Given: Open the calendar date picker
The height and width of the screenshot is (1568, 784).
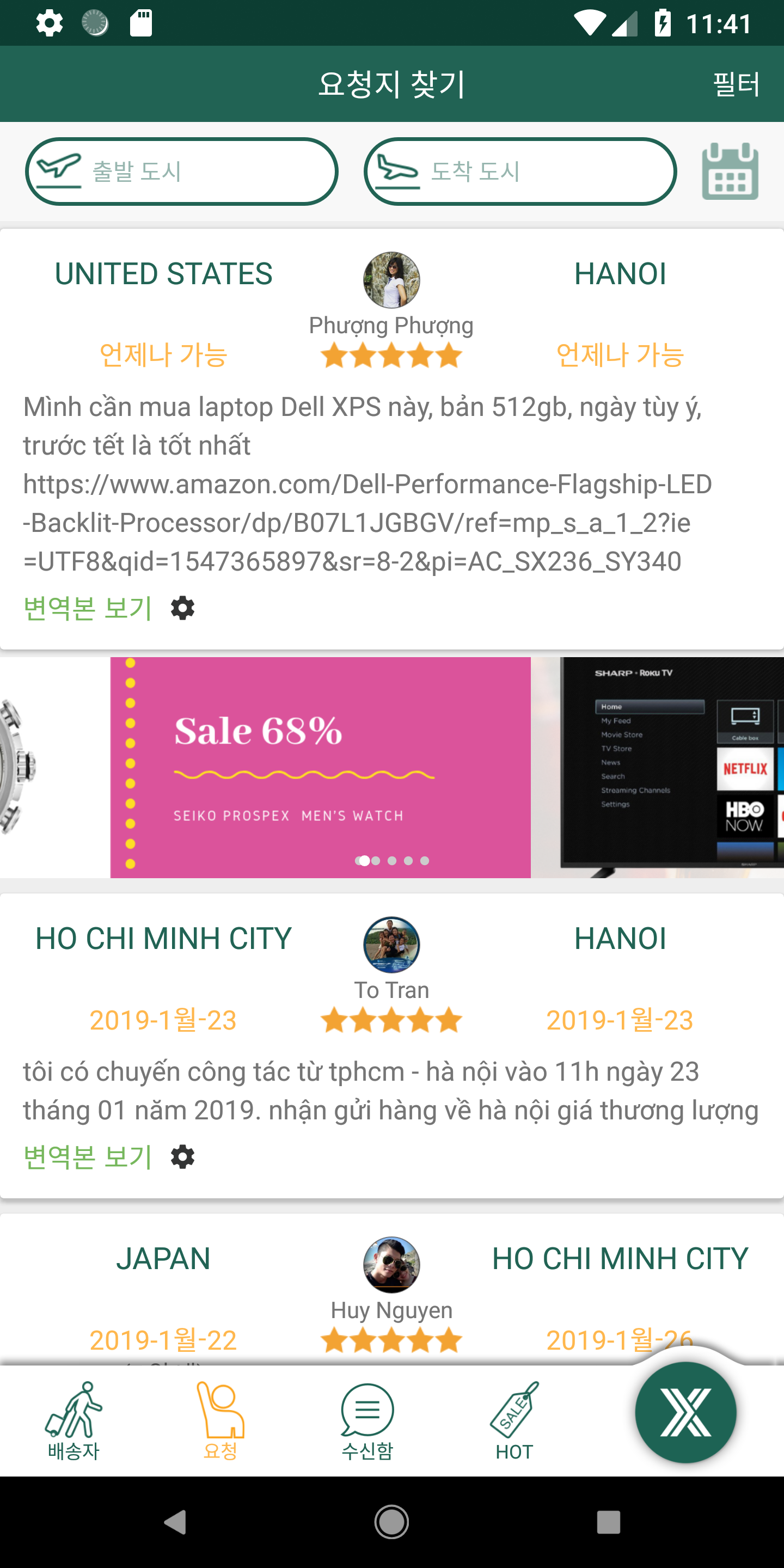Looking at the screenshot, I should pos(730,171).
